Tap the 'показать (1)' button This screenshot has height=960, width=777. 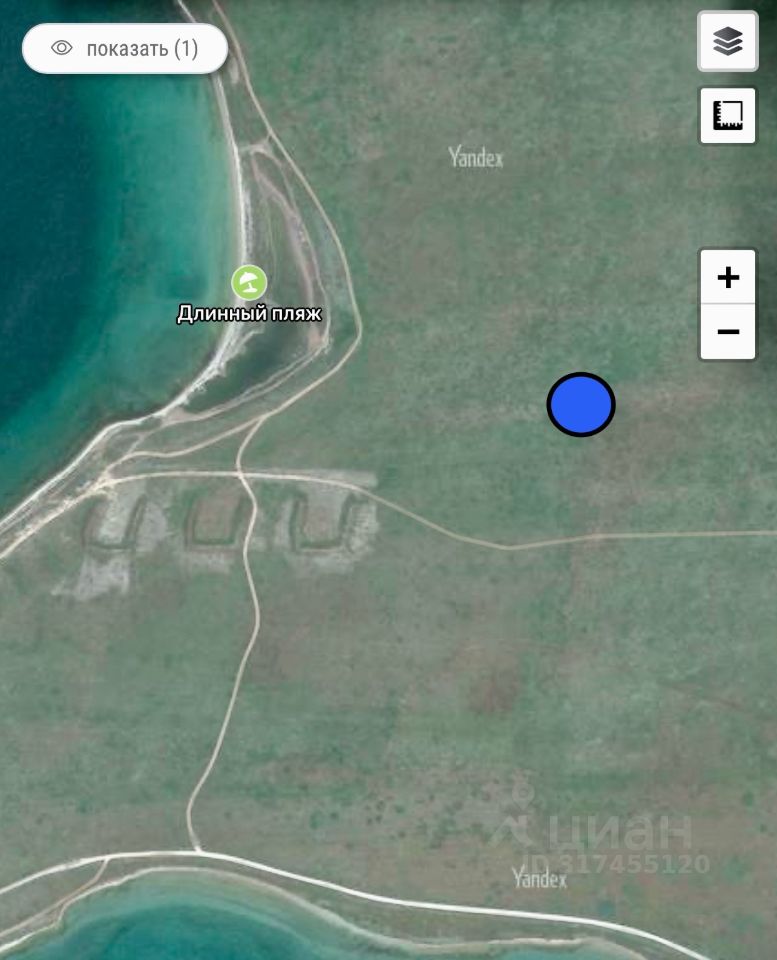pyautogui.click(x=125, y=48)
